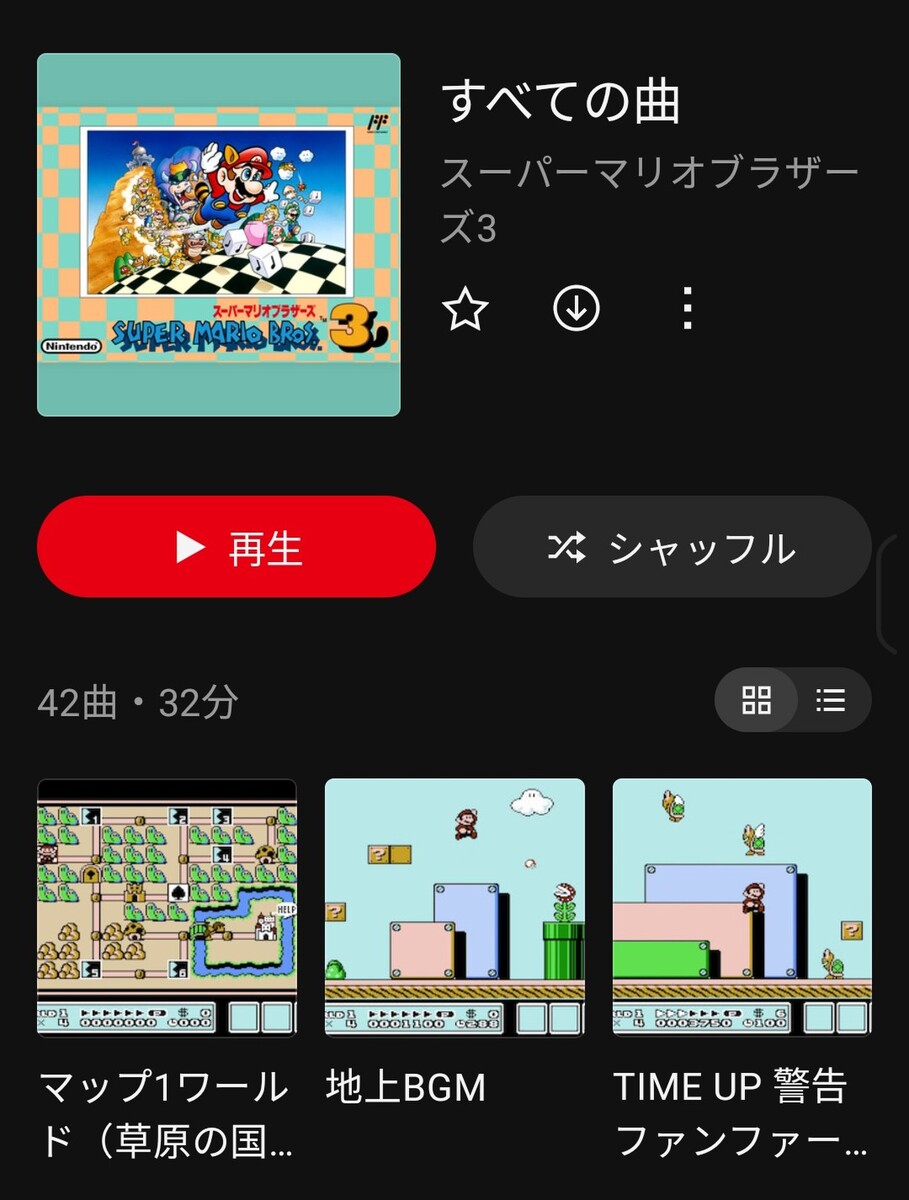909x1200 pixels.
Task: Open the Super Mario Bros. 3 album cover
Action: 219,235
